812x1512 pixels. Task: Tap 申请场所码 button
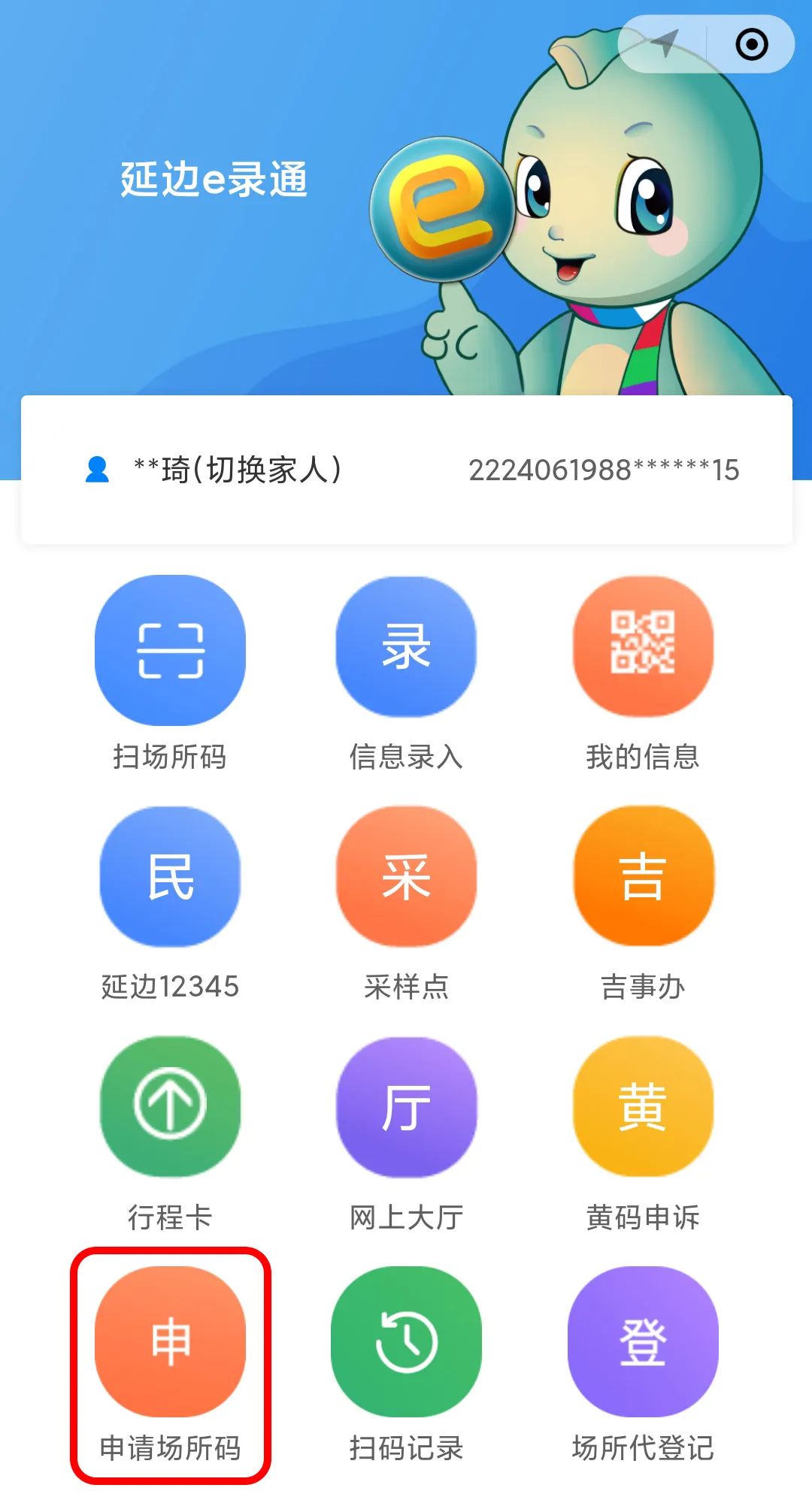coord(170,1341)
